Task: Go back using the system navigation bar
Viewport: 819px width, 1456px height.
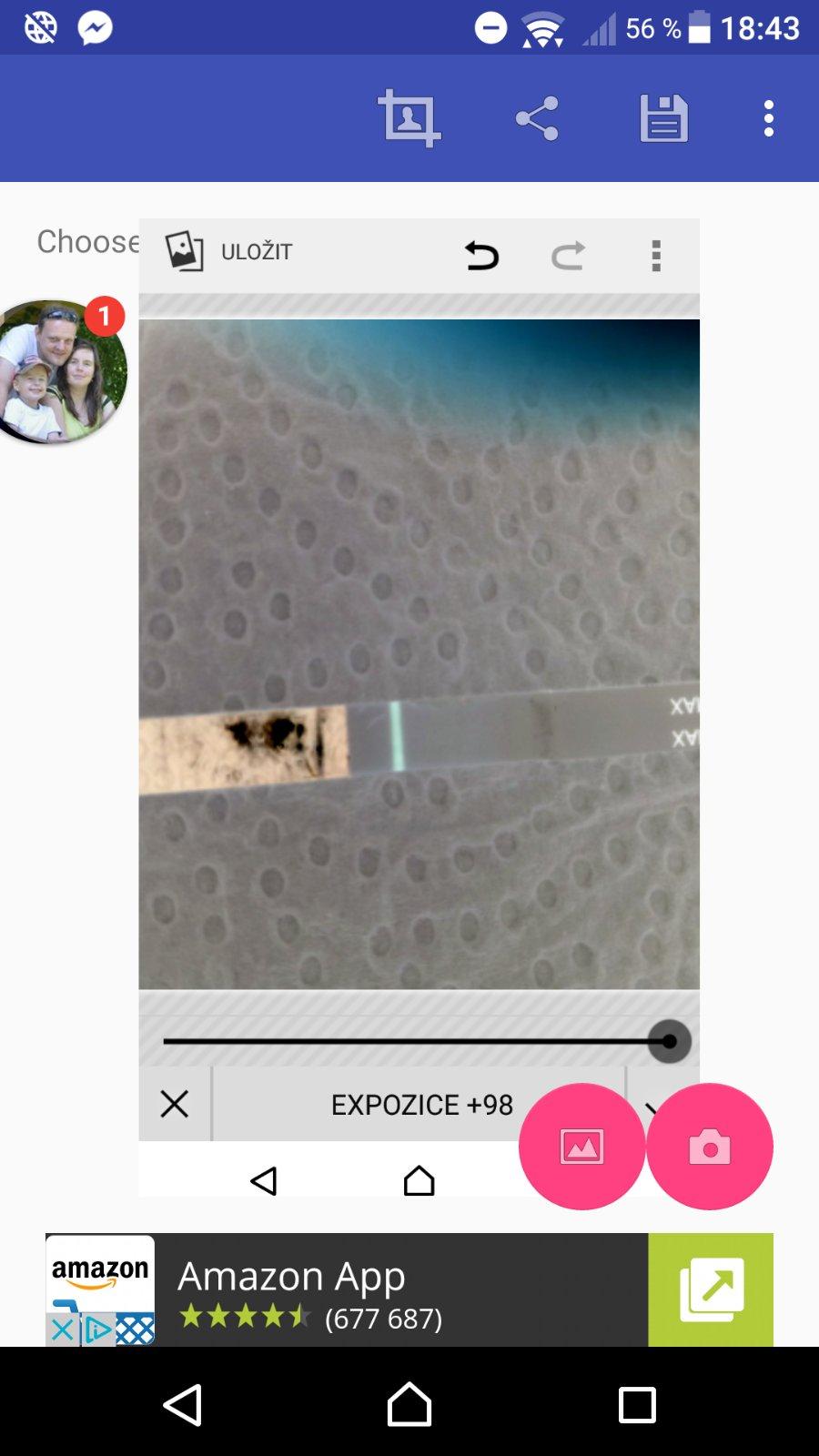Action: (182, 1404)
